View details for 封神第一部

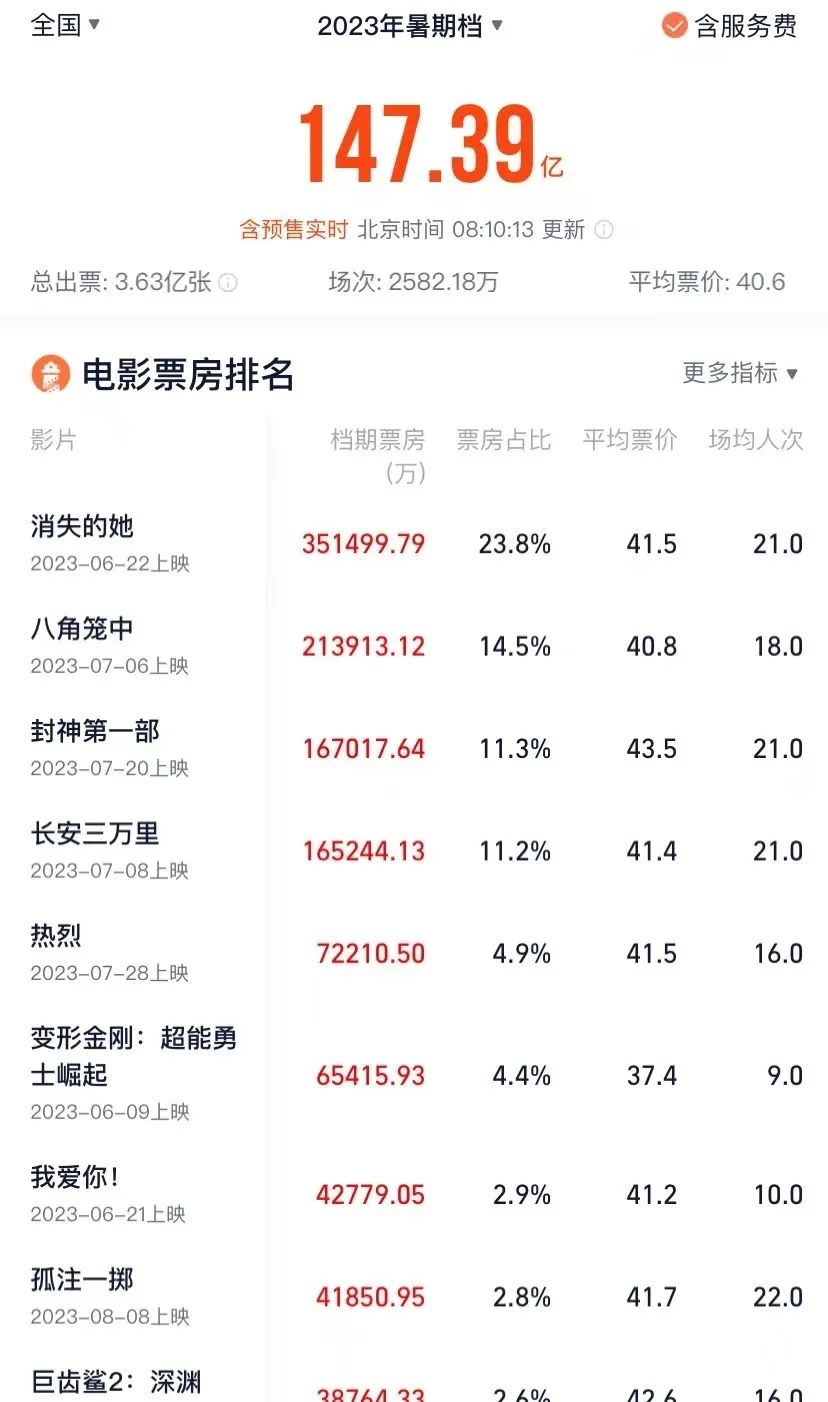click(414, 748)
